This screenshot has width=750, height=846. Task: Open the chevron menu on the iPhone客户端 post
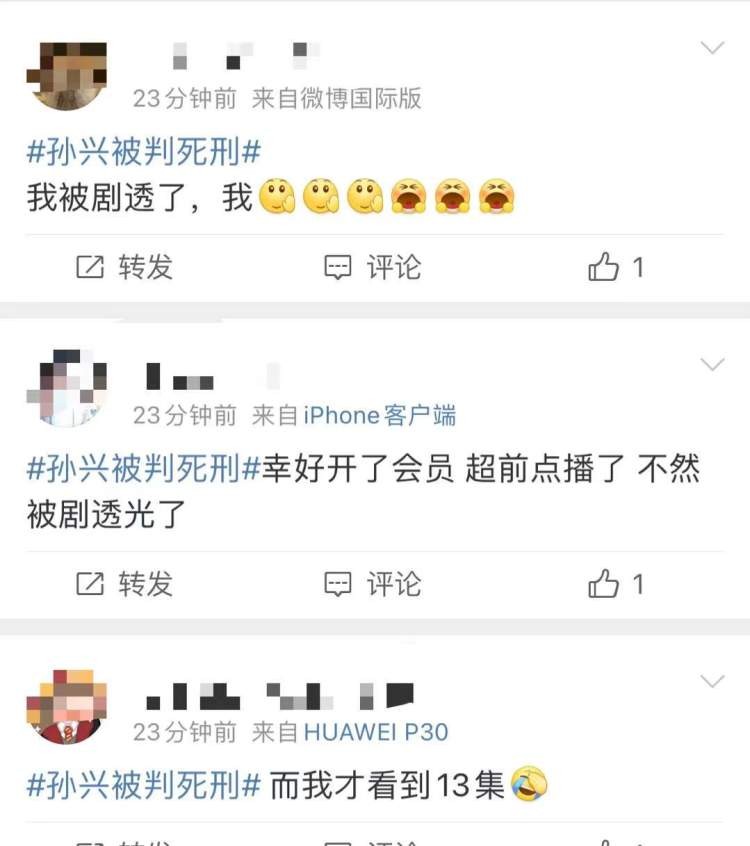tap(712, 365)
